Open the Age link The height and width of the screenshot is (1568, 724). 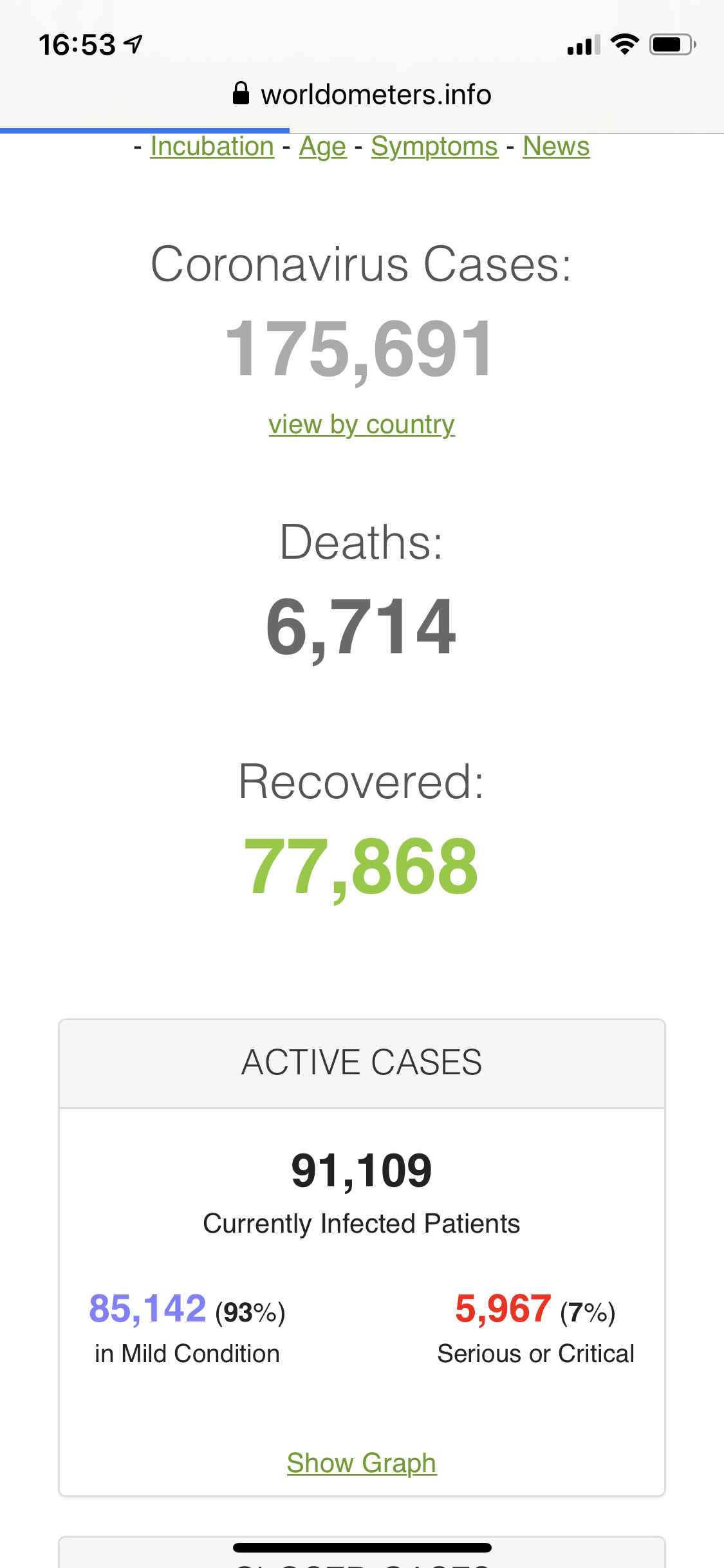pyautogui.click(x=322, y=147)
